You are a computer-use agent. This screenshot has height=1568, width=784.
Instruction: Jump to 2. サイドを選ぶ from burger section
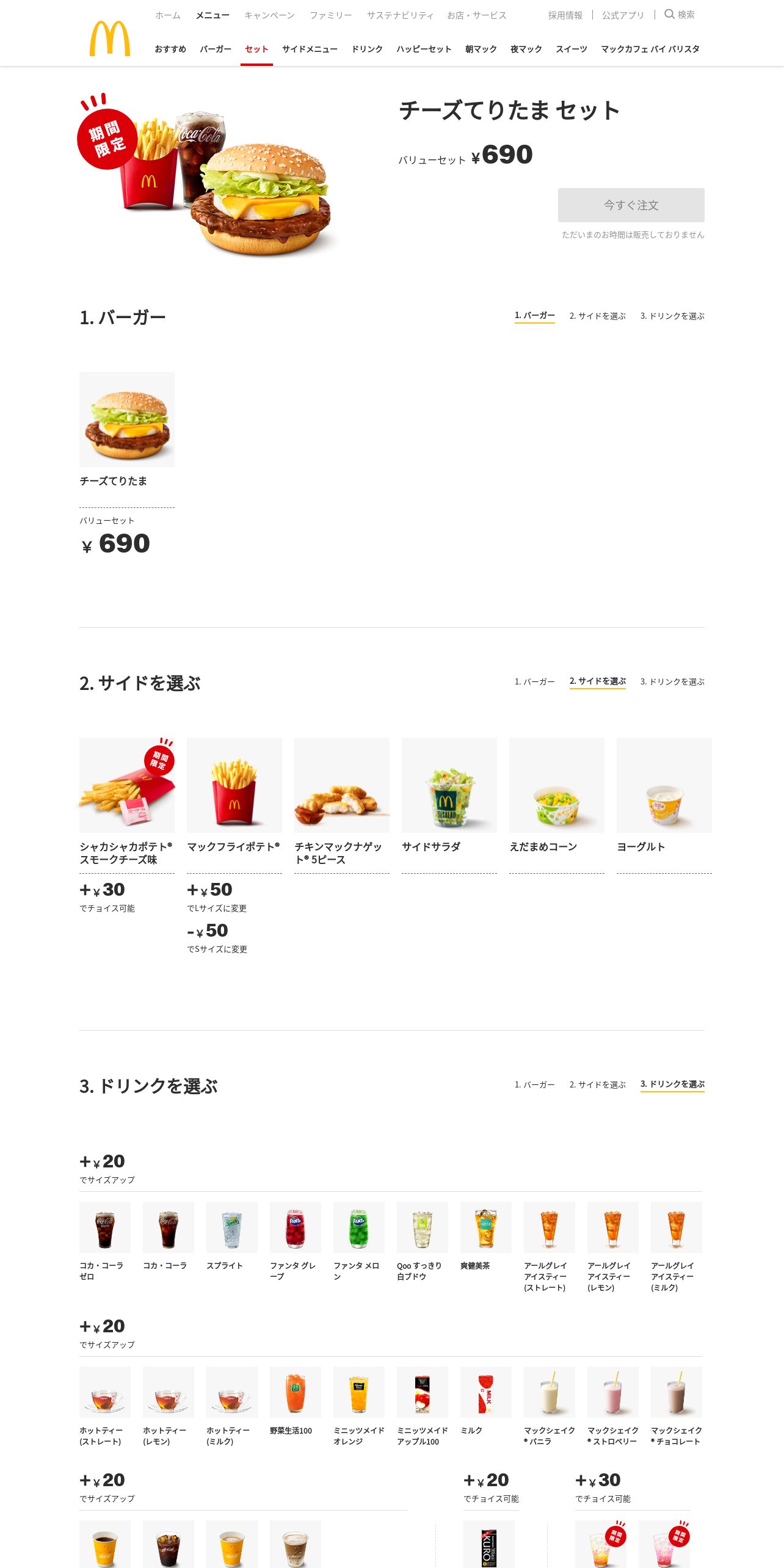point(597,316)
